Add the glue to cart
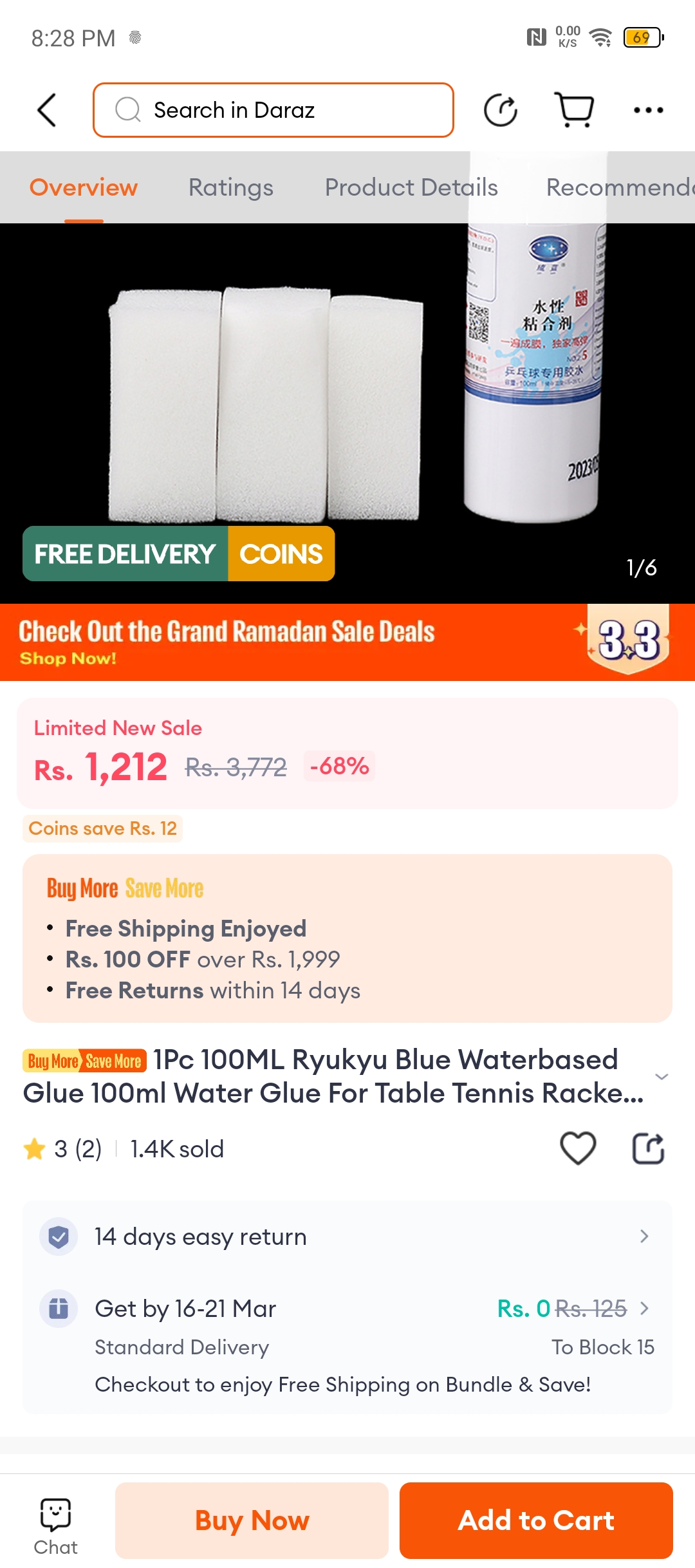 (x=536, y=1520)
